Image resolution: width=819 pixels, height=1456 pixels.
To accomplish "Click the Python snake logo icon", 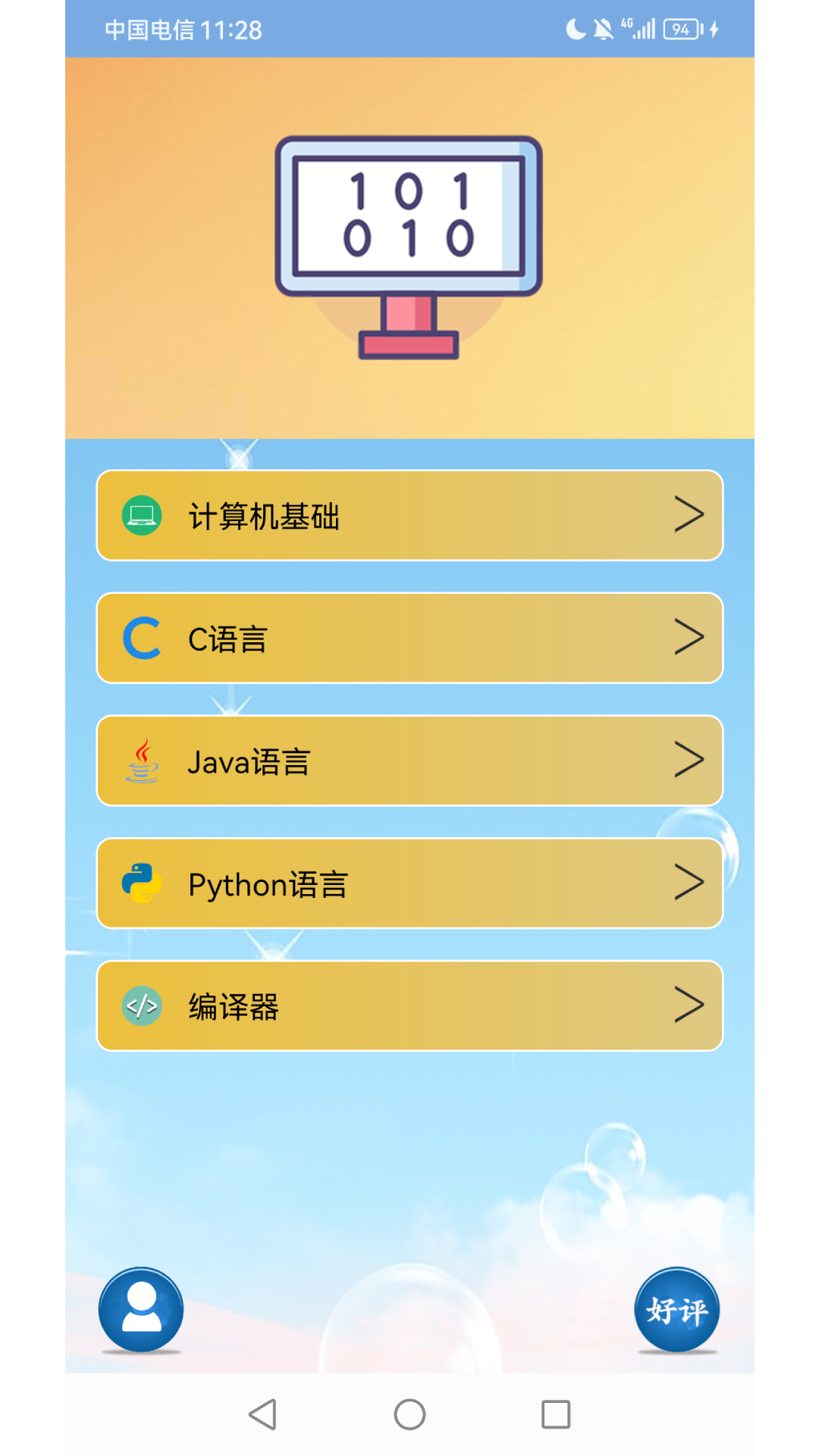I will pyautogui.click(x=143, y=883).
